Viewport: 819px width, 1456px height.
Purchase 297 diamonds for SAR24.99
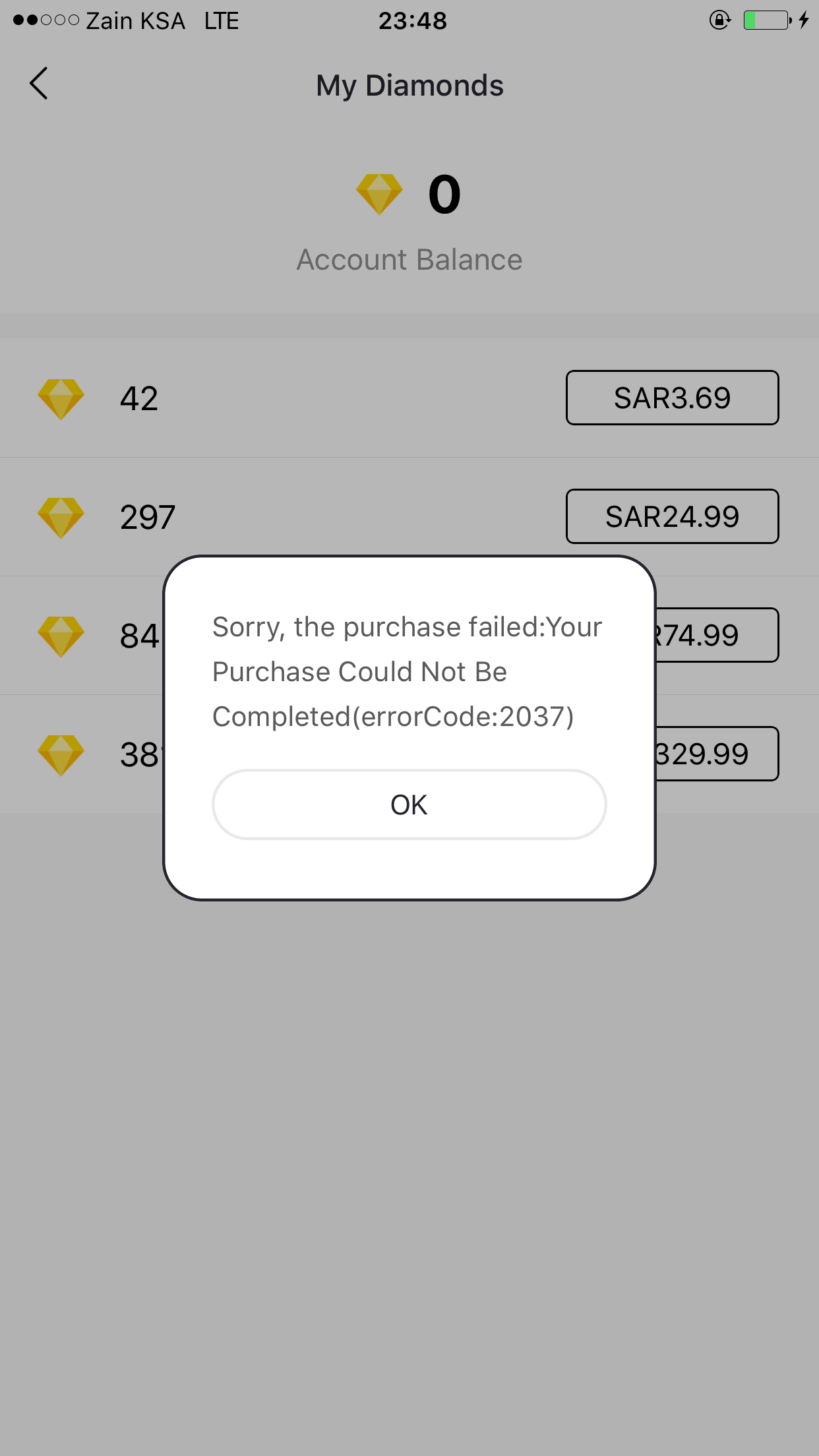coord(672,516)
